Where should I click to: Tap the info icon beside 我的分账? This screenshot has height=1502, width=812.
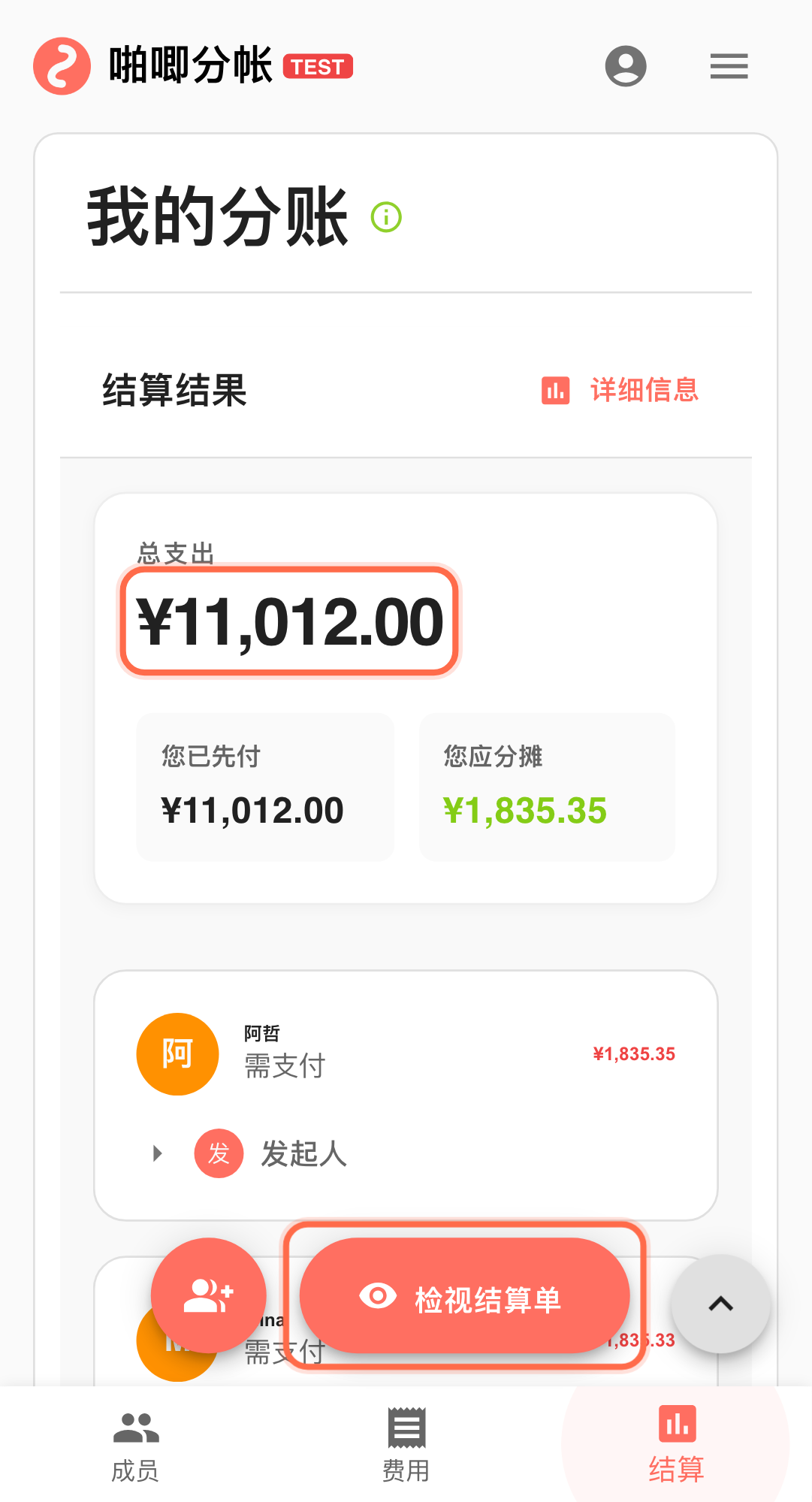pyautogui.click(x=387, y=217)
